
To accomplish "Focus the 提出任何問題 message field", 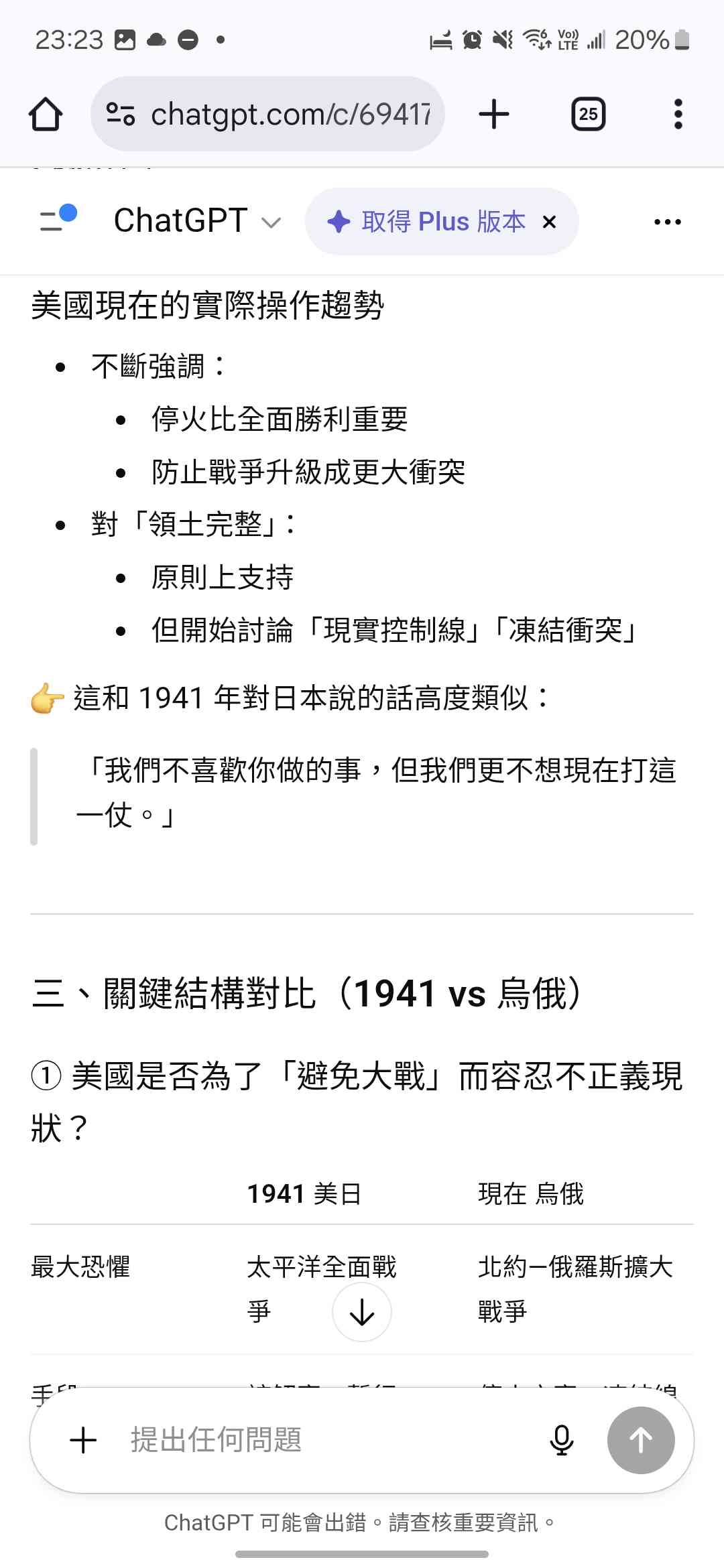I will point(322,1440).
